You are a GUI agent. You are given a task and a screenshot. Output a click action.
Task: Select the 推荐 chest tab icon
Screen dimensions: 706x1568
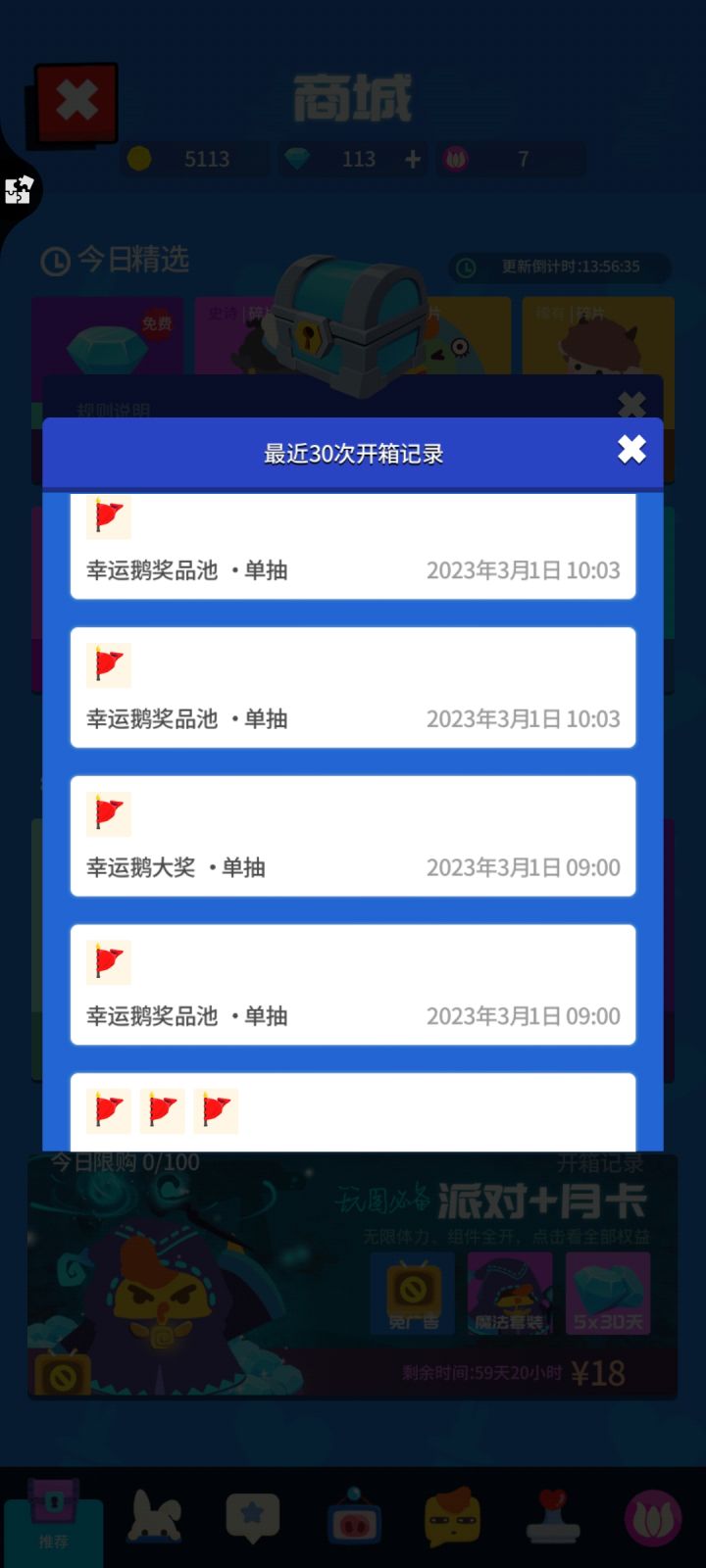54,1514
